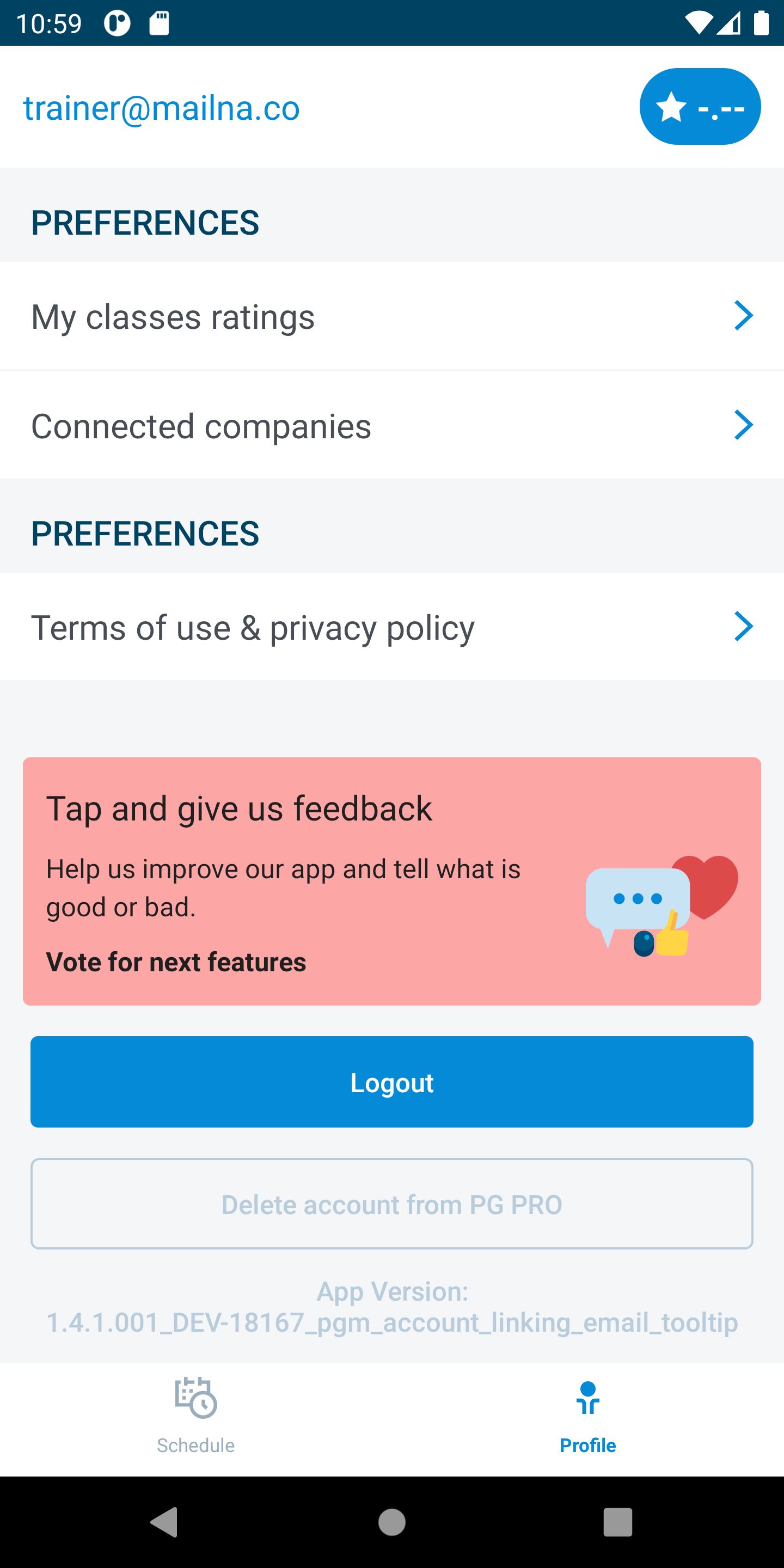Open the star rating badge

click(700, 107)
